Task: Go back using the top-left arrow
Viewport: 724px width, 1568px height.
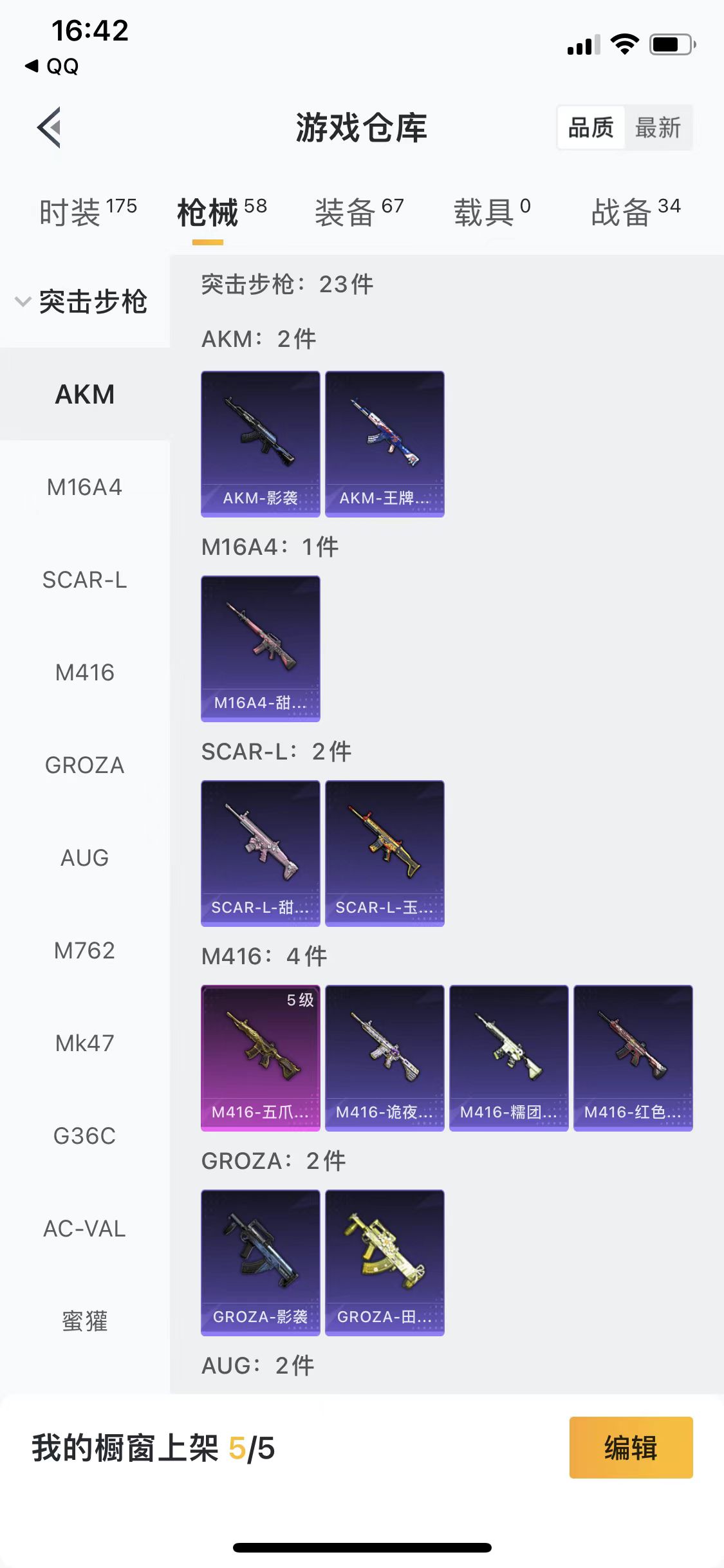Action: 50,127
